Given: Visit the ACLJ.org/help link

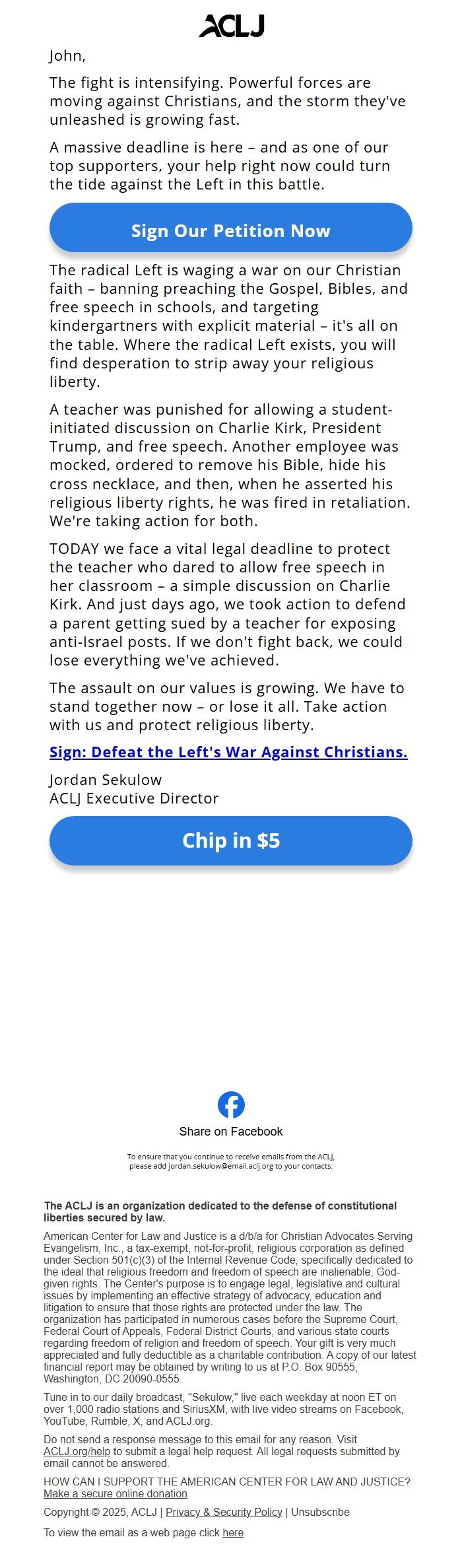Looking at the screenshot, I should click(77, 1452).
